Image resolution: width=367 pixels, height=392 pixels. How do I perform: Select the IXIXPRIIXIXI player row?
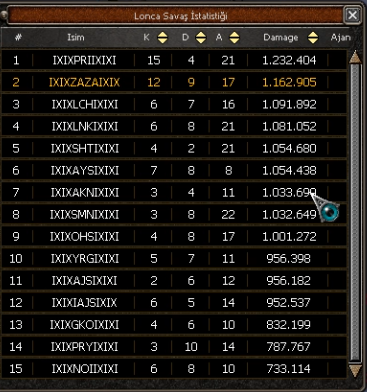pos(174,60)
